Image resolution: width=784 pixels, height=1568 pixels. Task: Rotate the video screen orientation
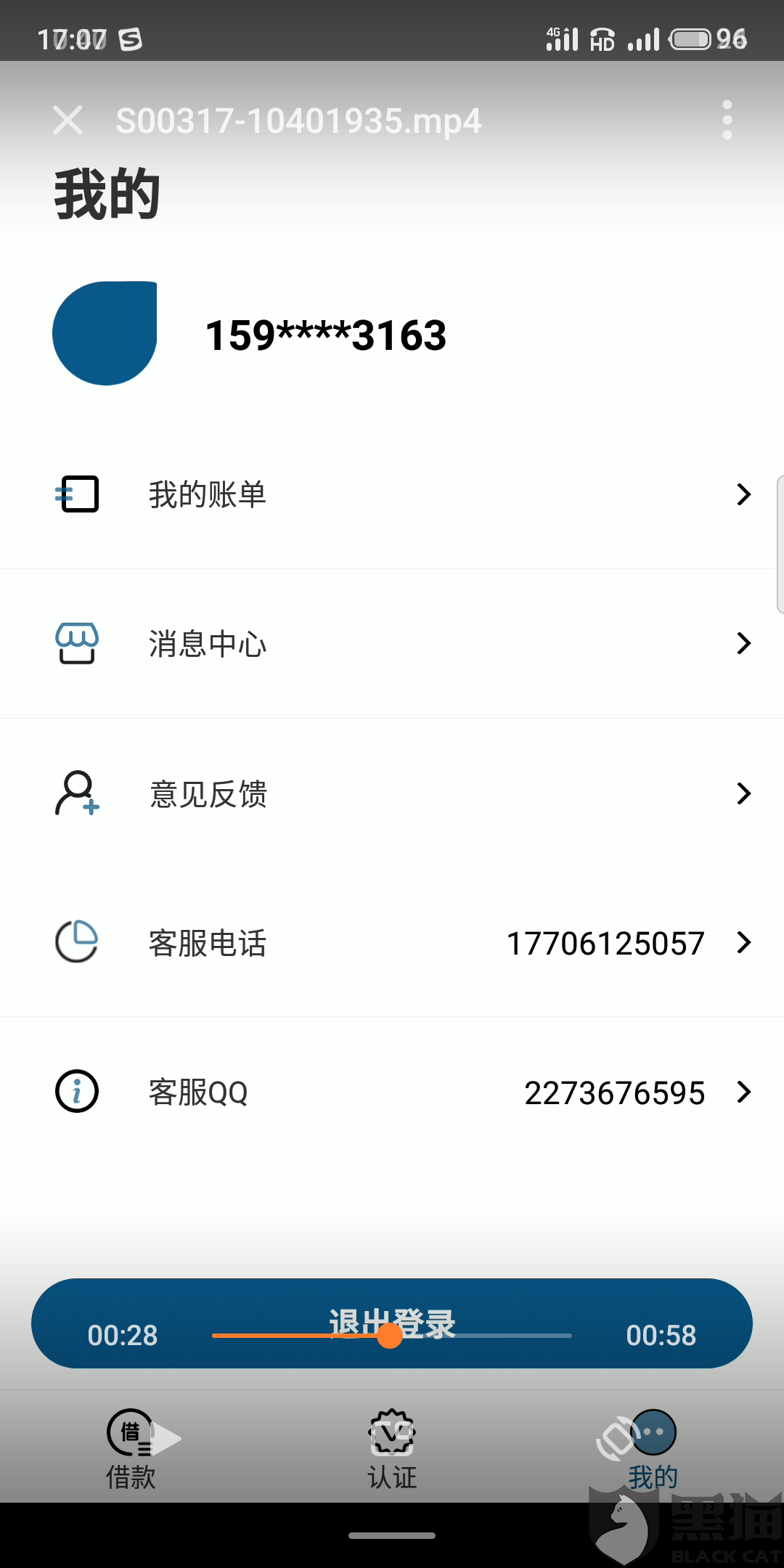tap(618, 1439)
